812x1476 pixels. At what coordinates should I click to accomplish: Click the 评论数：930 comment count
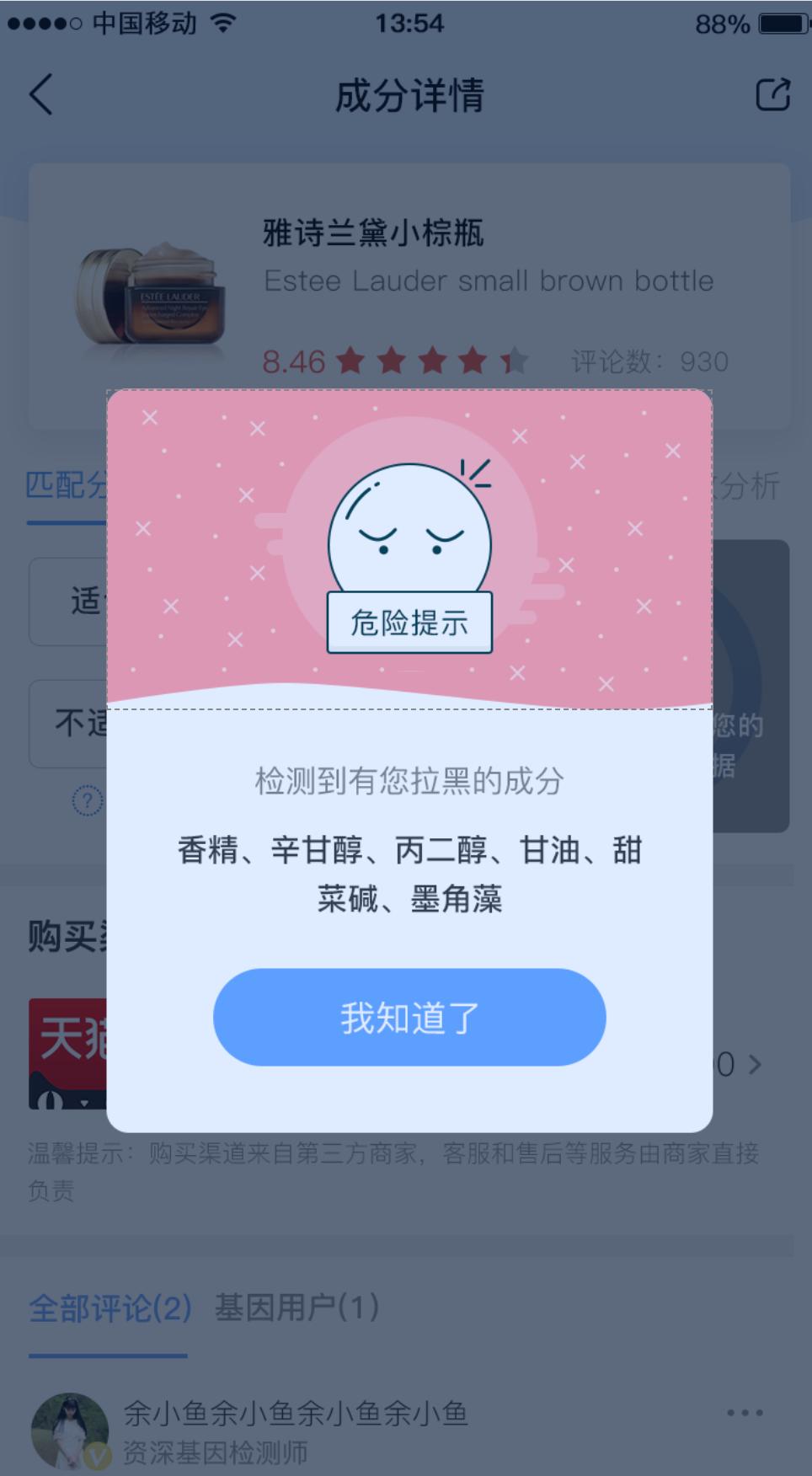[649, 362]
